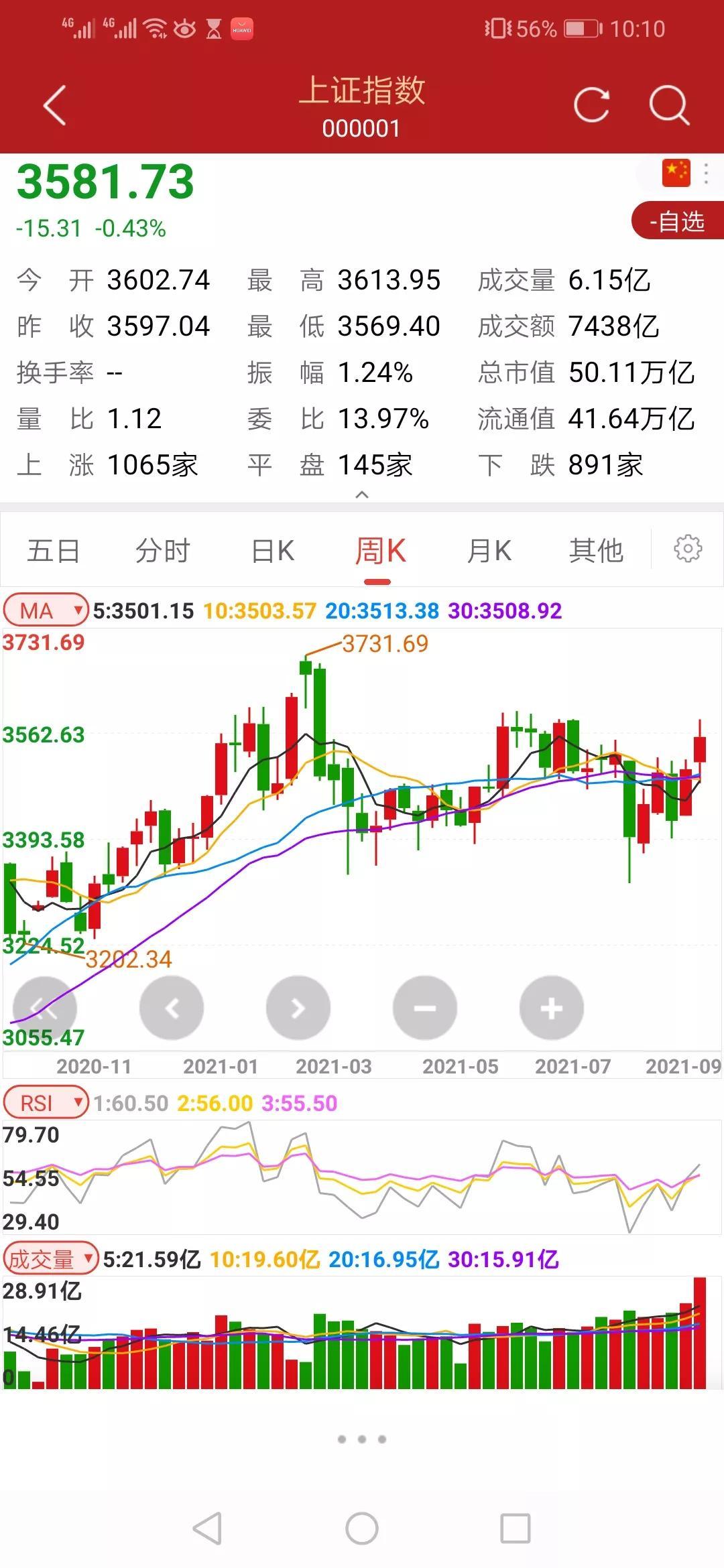Go back from the 上证指数 page
Screen dimensions: 724x1568
click(55, 105)
